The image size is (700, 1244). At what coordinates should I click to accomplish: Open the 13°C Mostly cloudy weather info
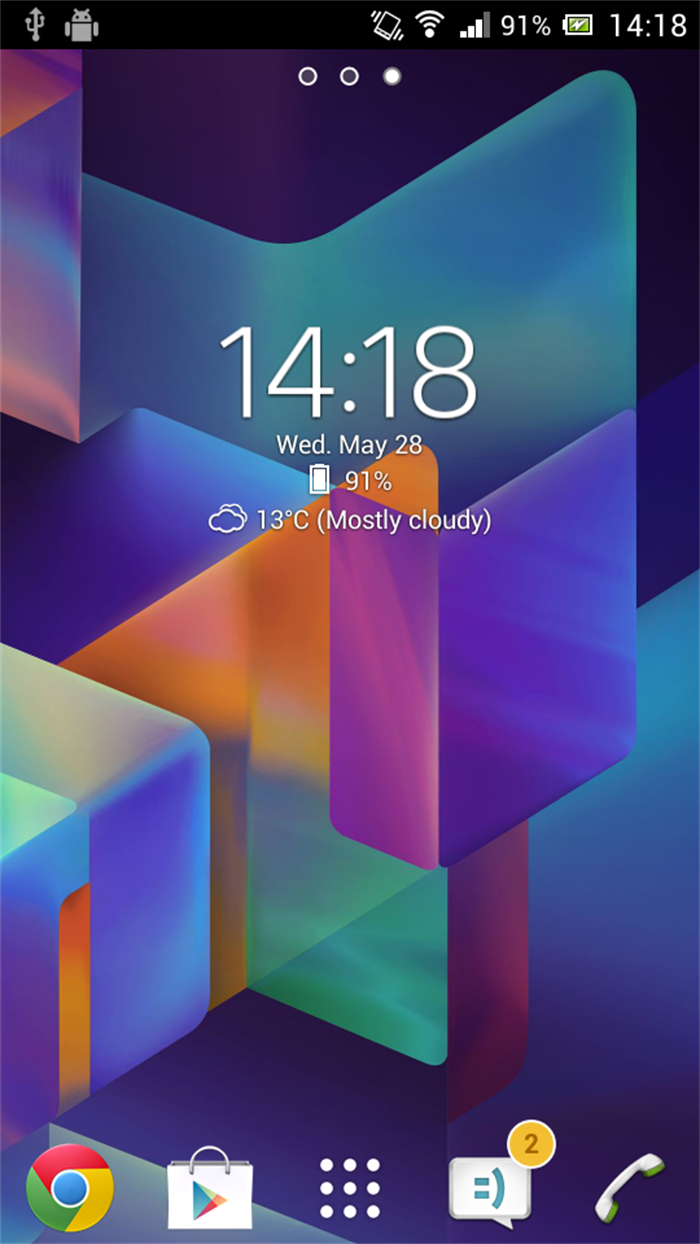pyautogui.click(x=350, y=520)
